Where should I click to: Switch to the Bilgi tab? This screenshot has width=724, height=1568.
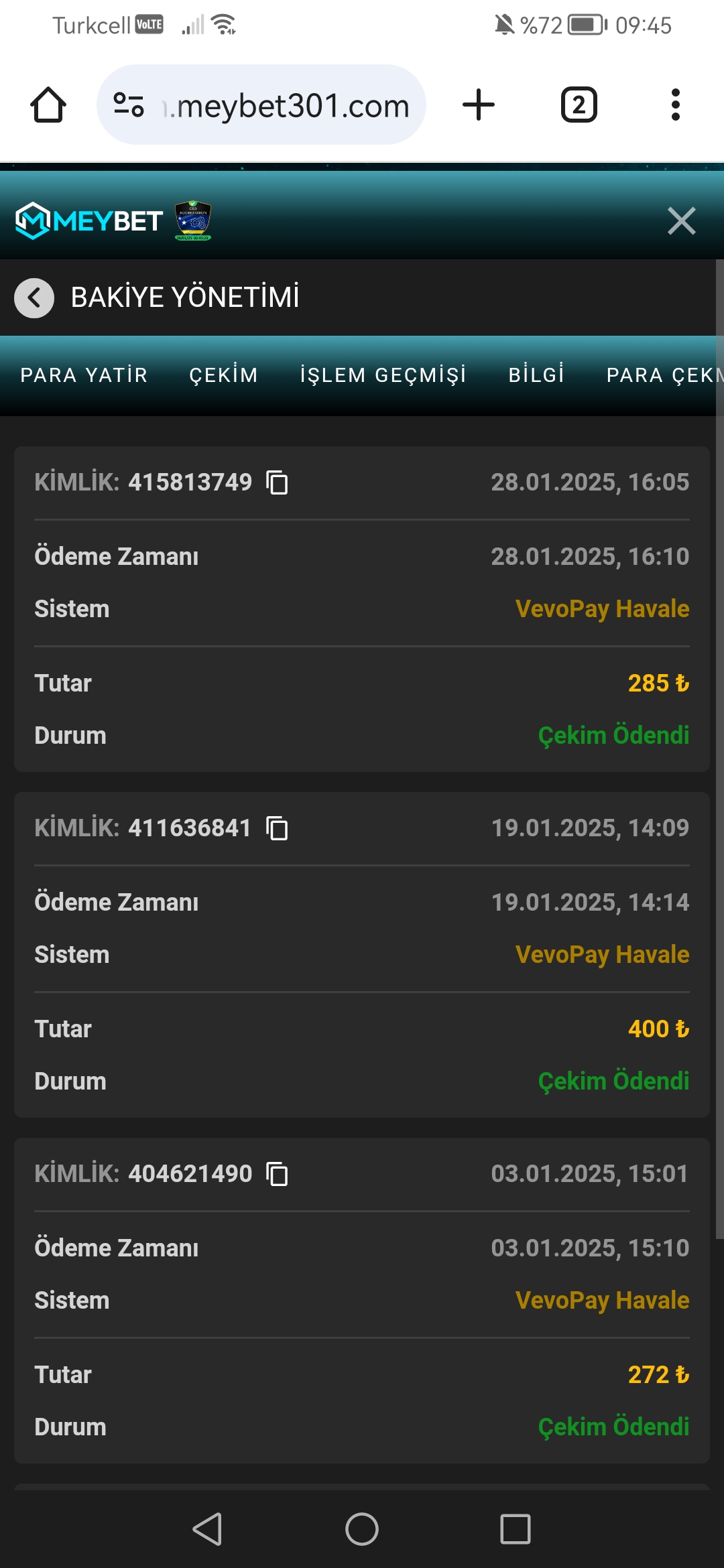[x=536, y=375]
